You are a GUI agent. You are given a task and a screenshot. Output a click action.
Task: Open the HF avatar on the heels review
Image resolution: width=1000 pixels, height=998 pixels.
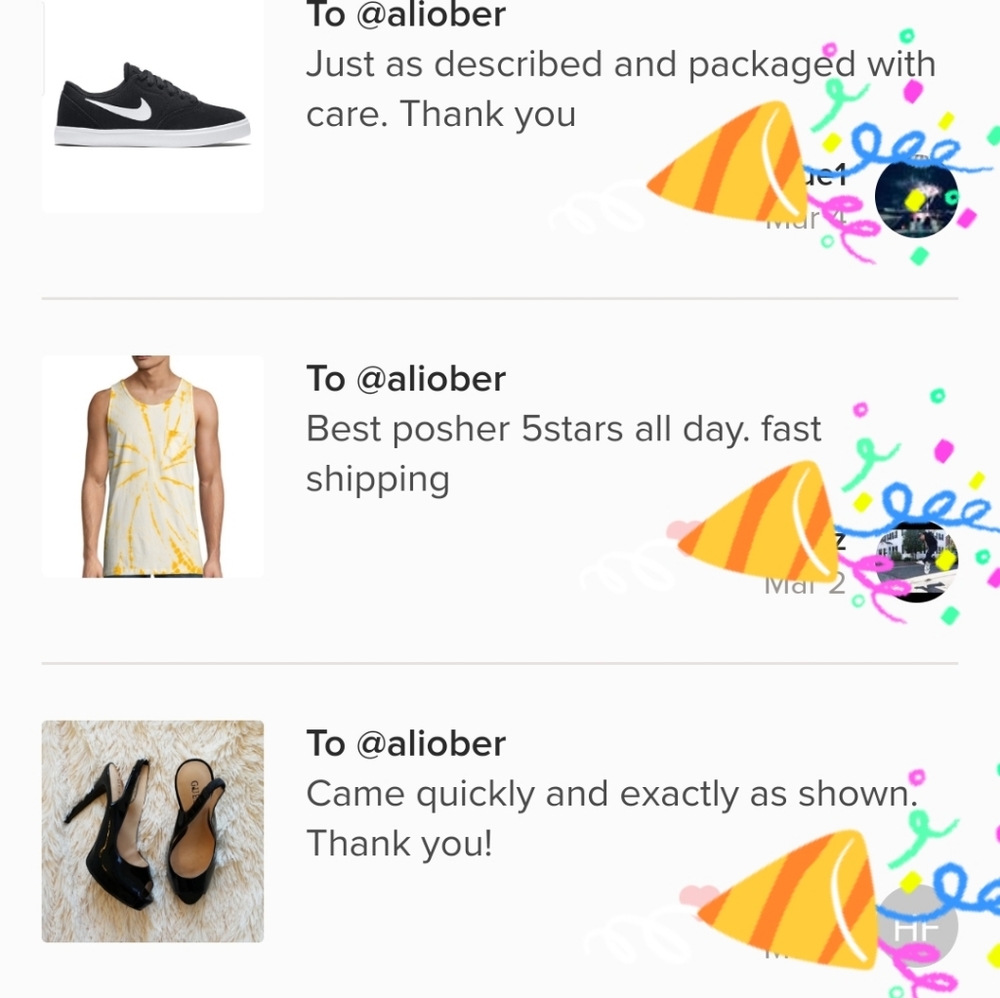point(916,925)
